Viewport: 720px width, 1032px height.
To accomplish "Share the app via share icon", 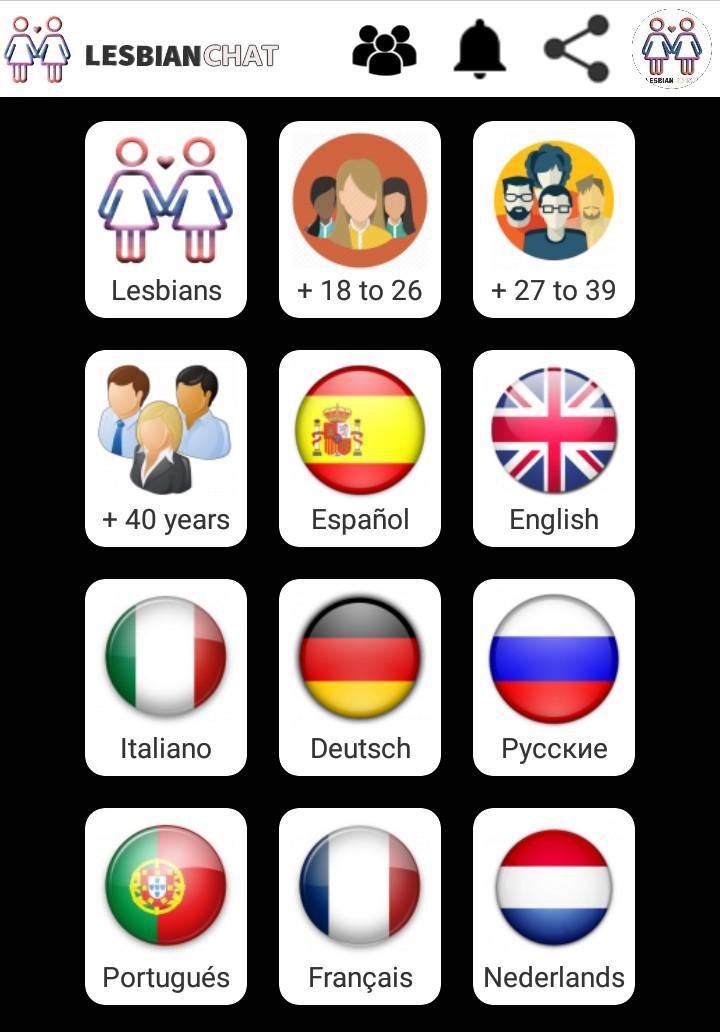I will pos(576,48).
